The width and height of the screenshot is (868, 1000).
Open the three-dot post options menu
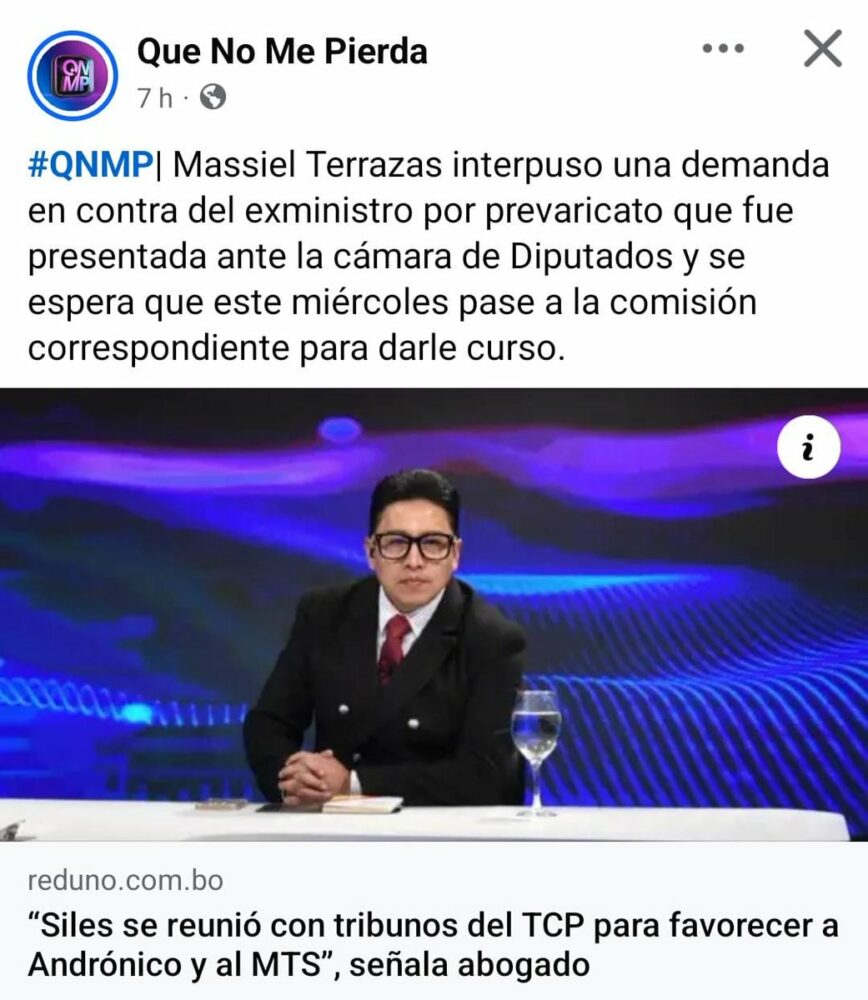(x=722, y=48)
